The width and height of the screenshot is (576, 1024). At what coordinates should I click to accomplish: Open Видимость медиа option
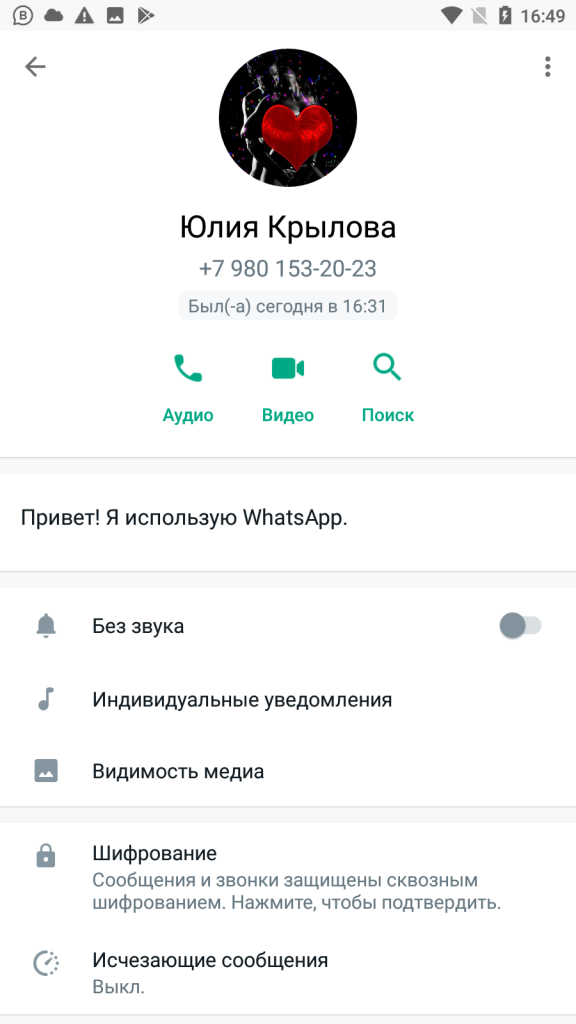point(288,771)
